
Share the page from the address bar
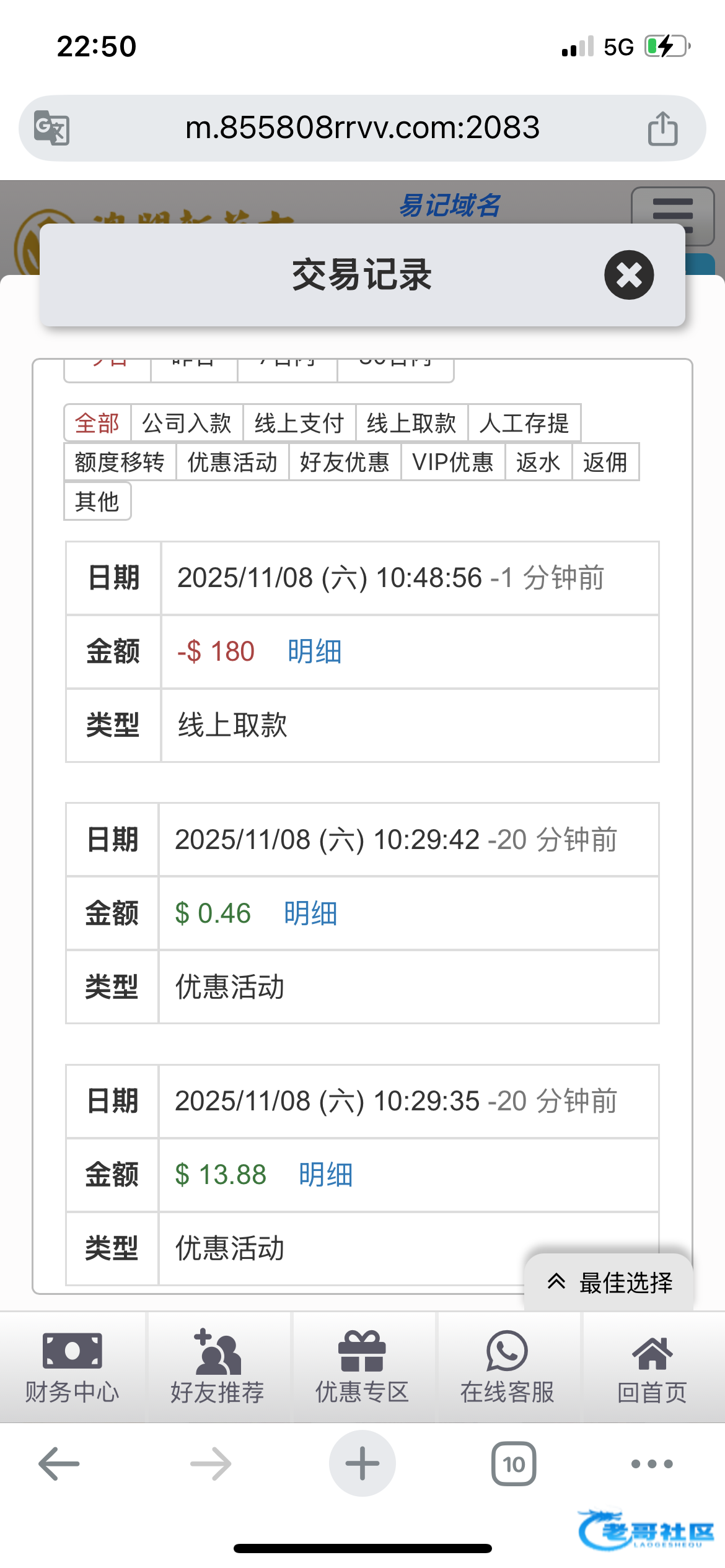click(662, 128)
